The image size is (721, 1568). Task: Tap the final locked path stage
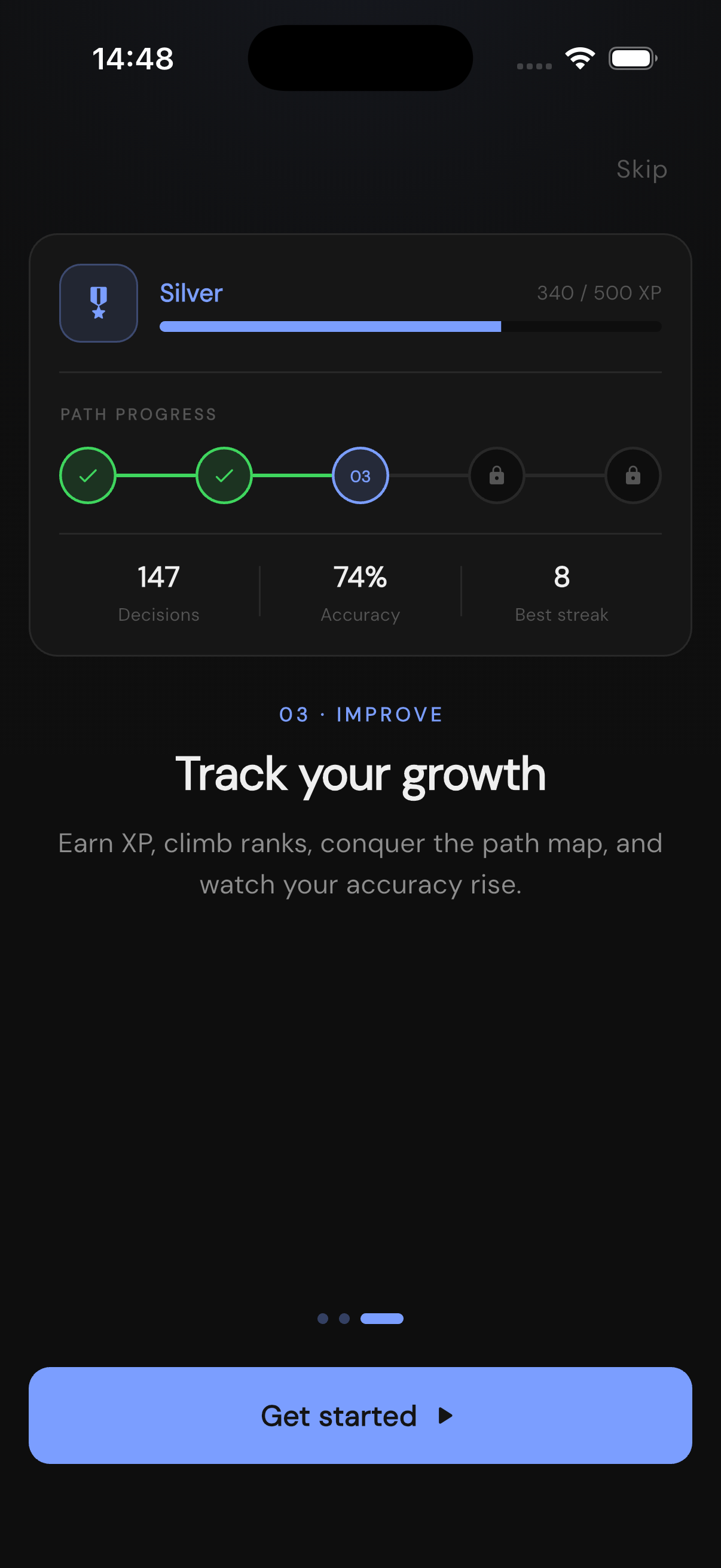click(x=633, y=475)
